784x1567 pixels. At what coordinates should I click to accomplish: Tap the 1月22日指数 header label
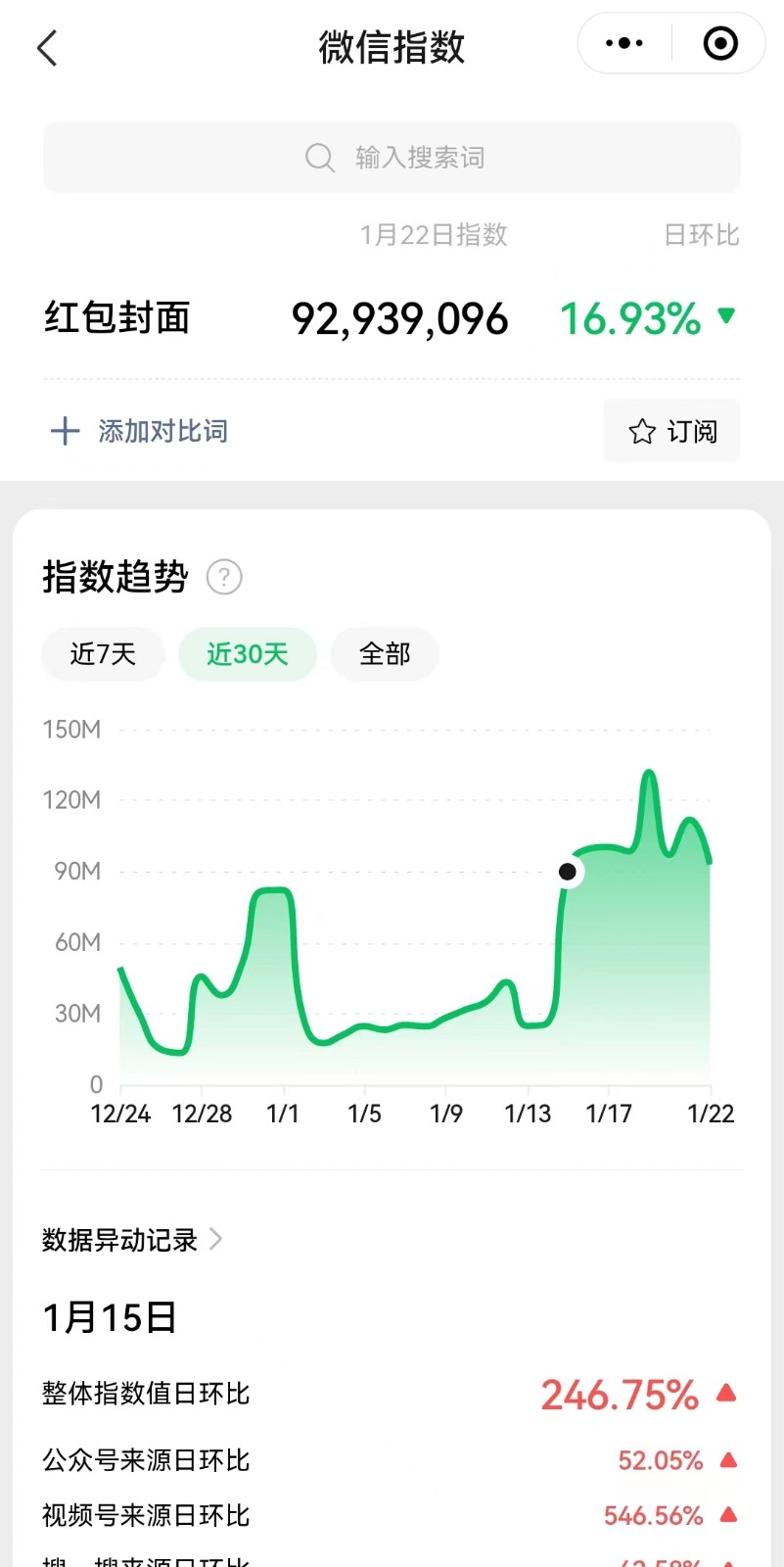pos(434,235)
